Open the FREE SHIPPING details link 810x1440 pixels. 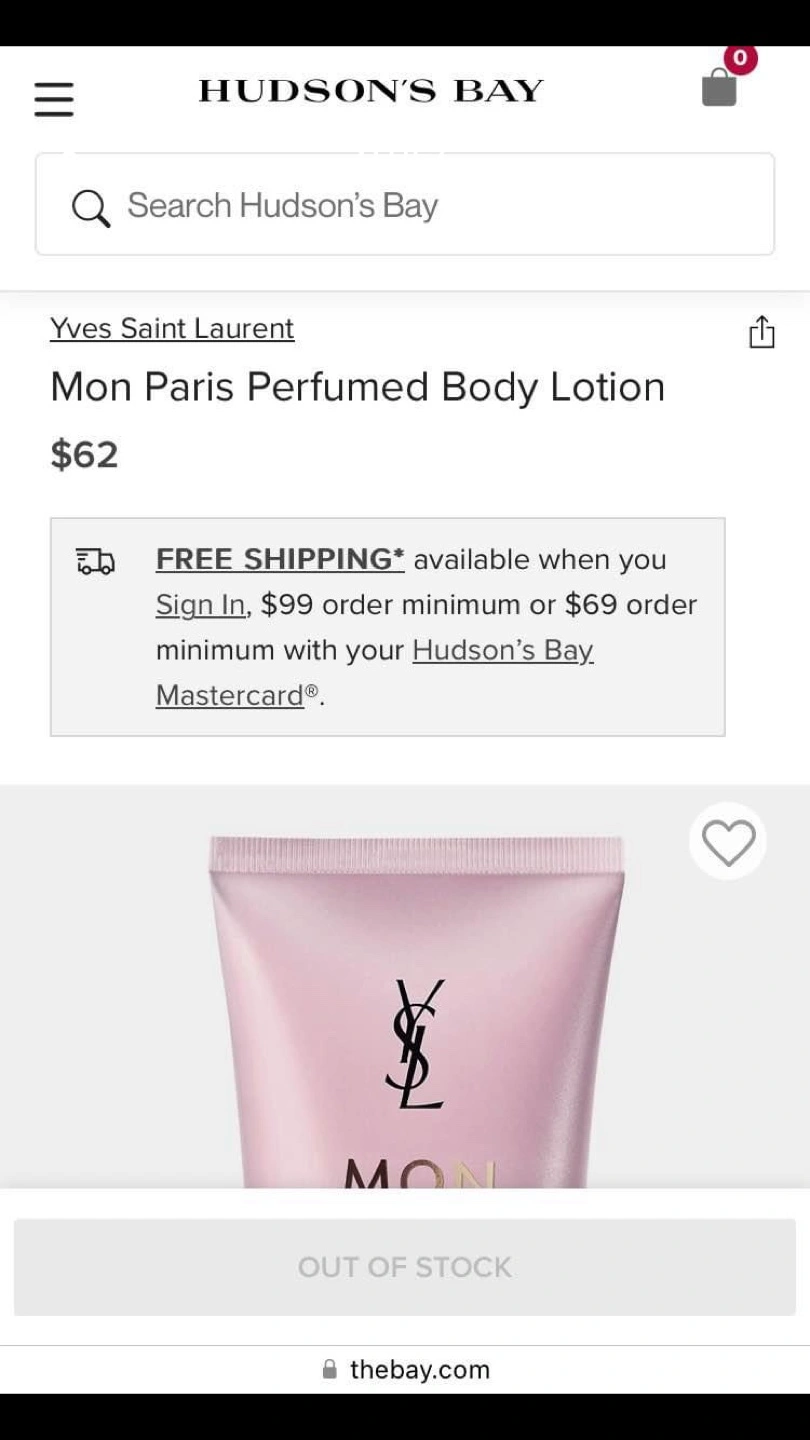click(x=280, y=559)
